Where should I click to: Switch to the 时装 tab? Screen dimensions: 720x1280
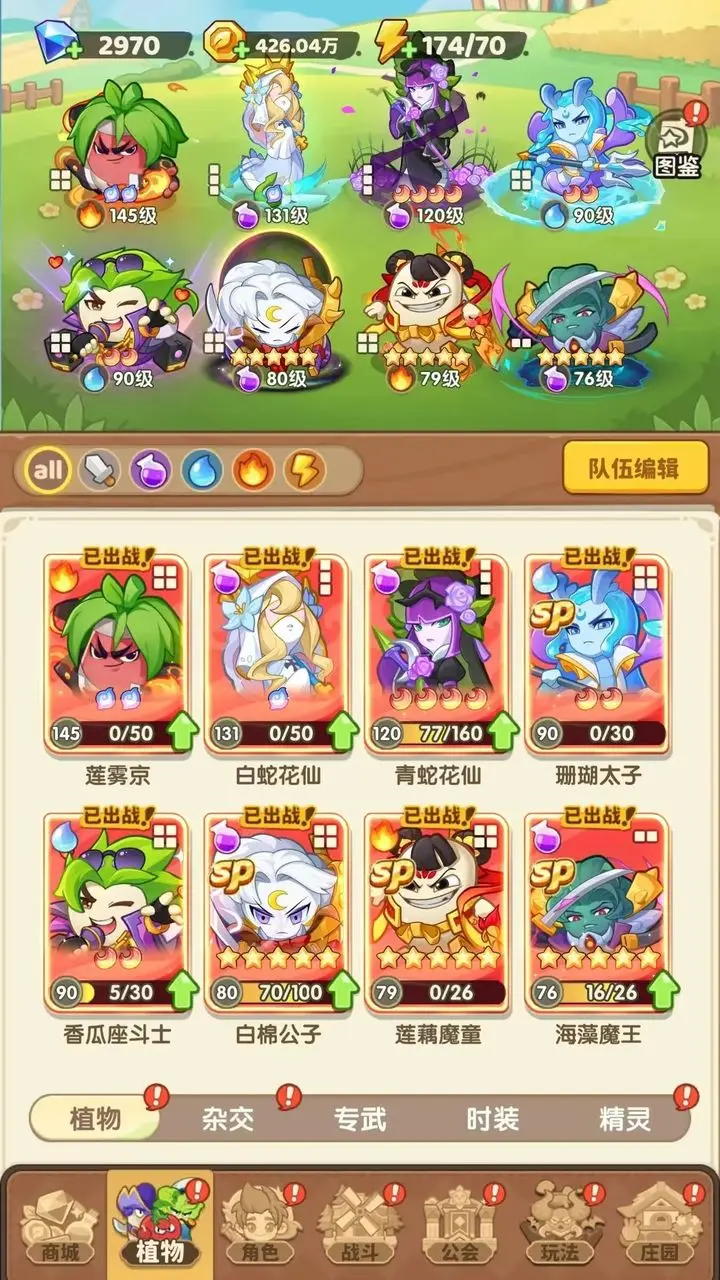492,1118
